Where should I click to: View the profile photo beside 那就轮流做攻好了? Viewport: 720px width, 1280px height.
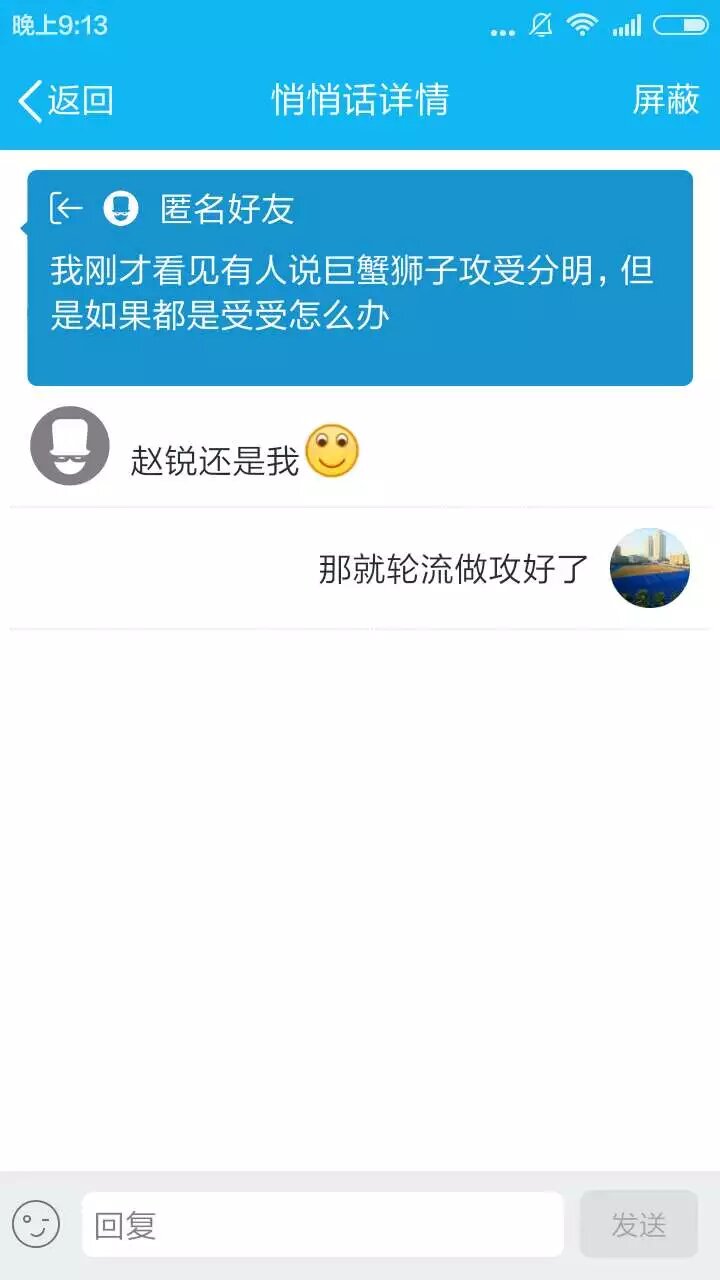click(650, 568)
